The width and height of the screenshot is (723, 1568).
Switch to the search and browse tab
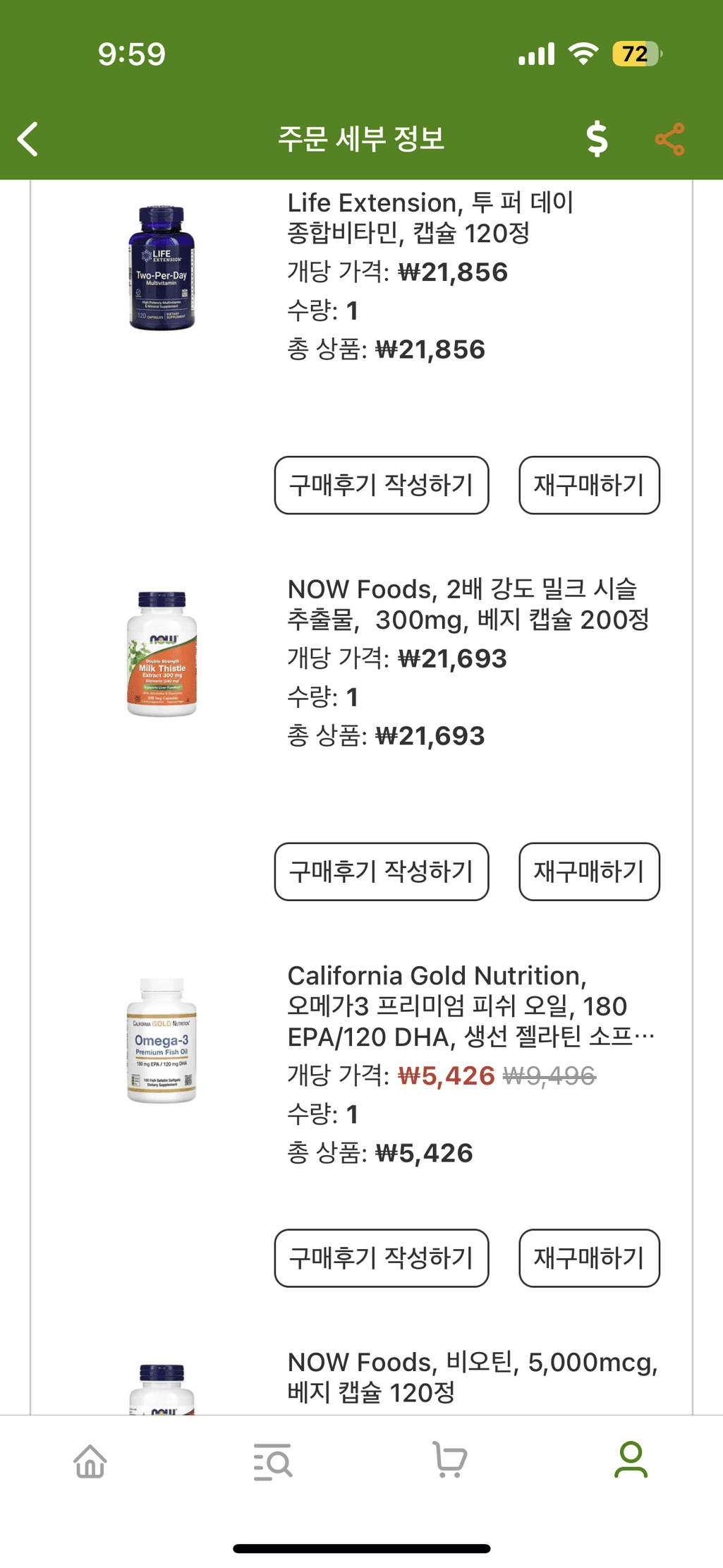272,1461
